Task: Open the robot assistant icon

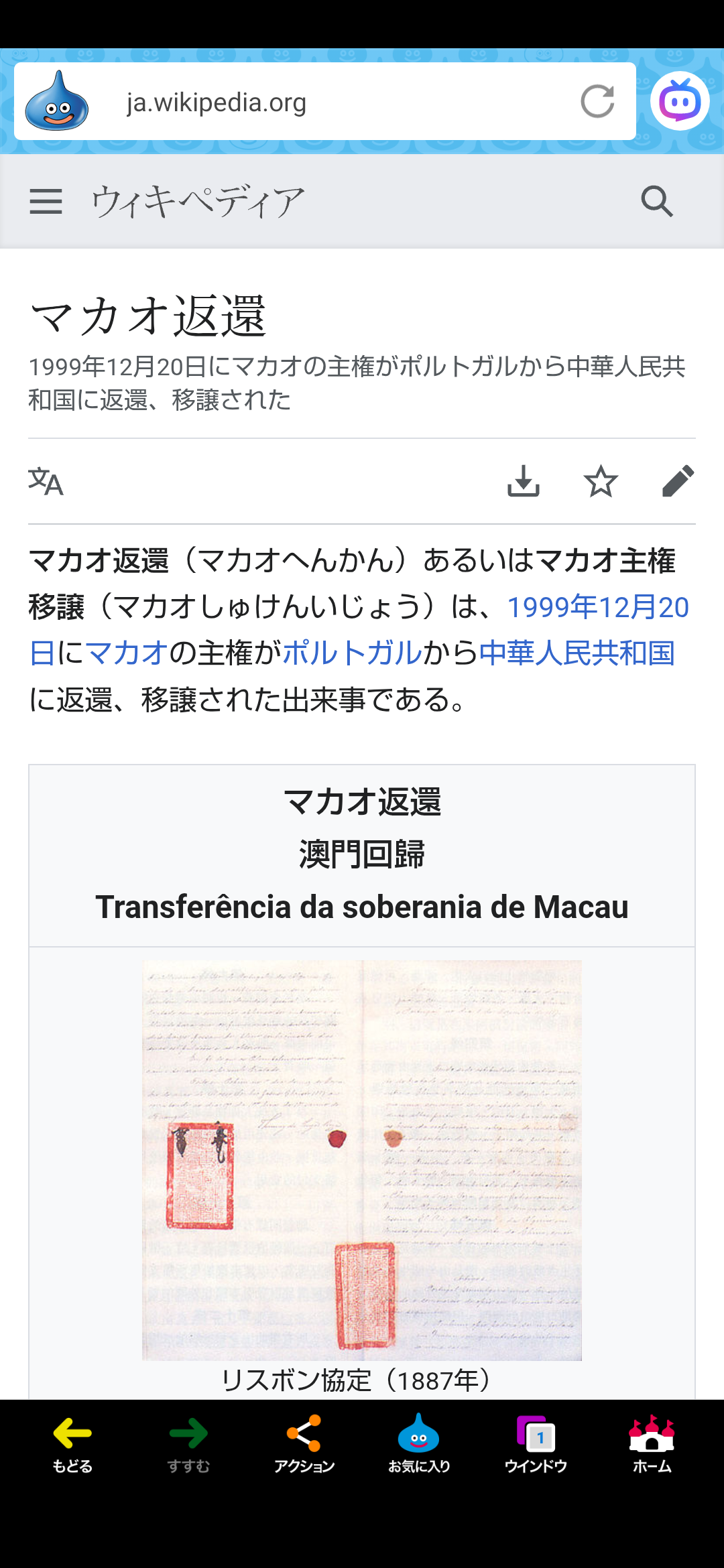Action: click(x=679, y=101)
